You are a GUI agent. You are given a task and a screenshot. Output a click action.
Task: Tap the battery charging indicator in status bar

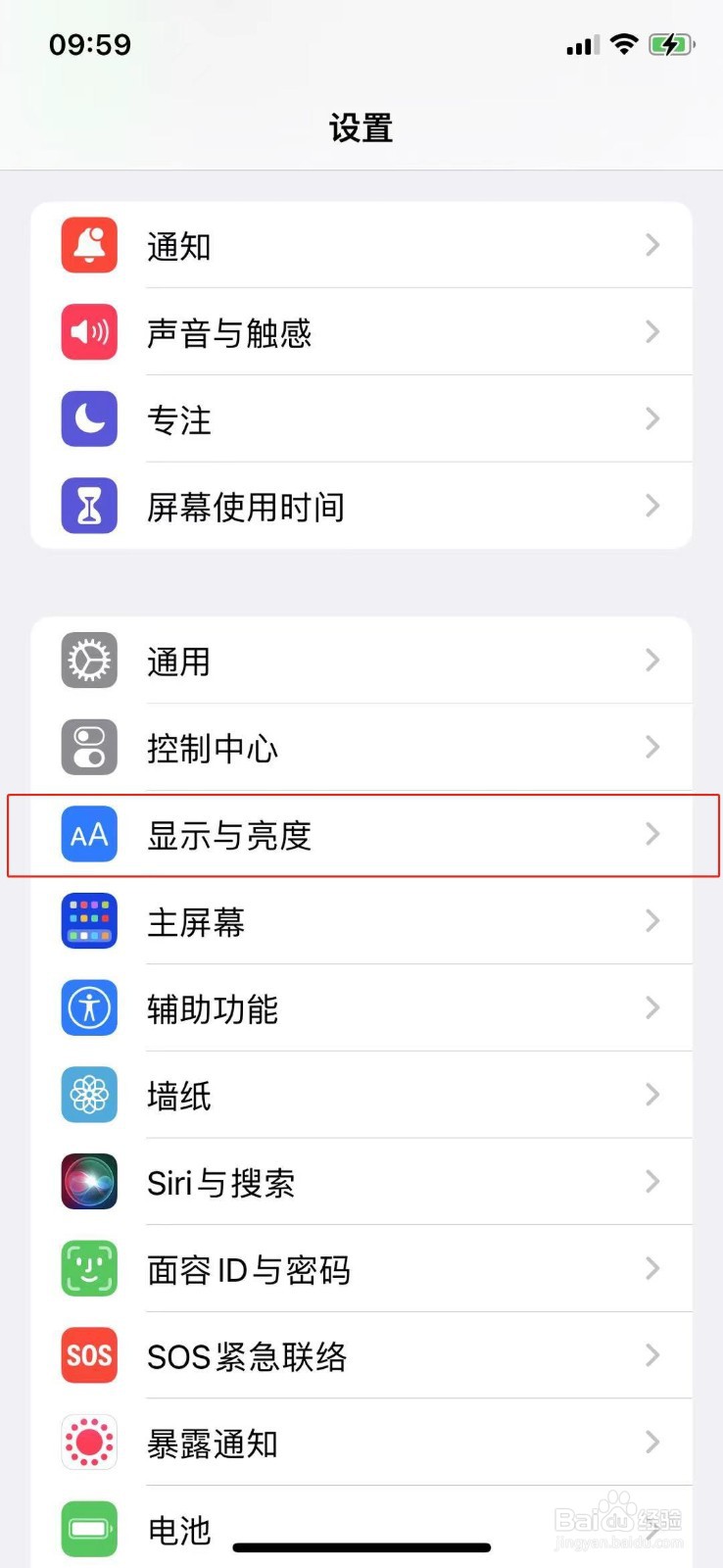pyautogui.click(x=671, y=43)
